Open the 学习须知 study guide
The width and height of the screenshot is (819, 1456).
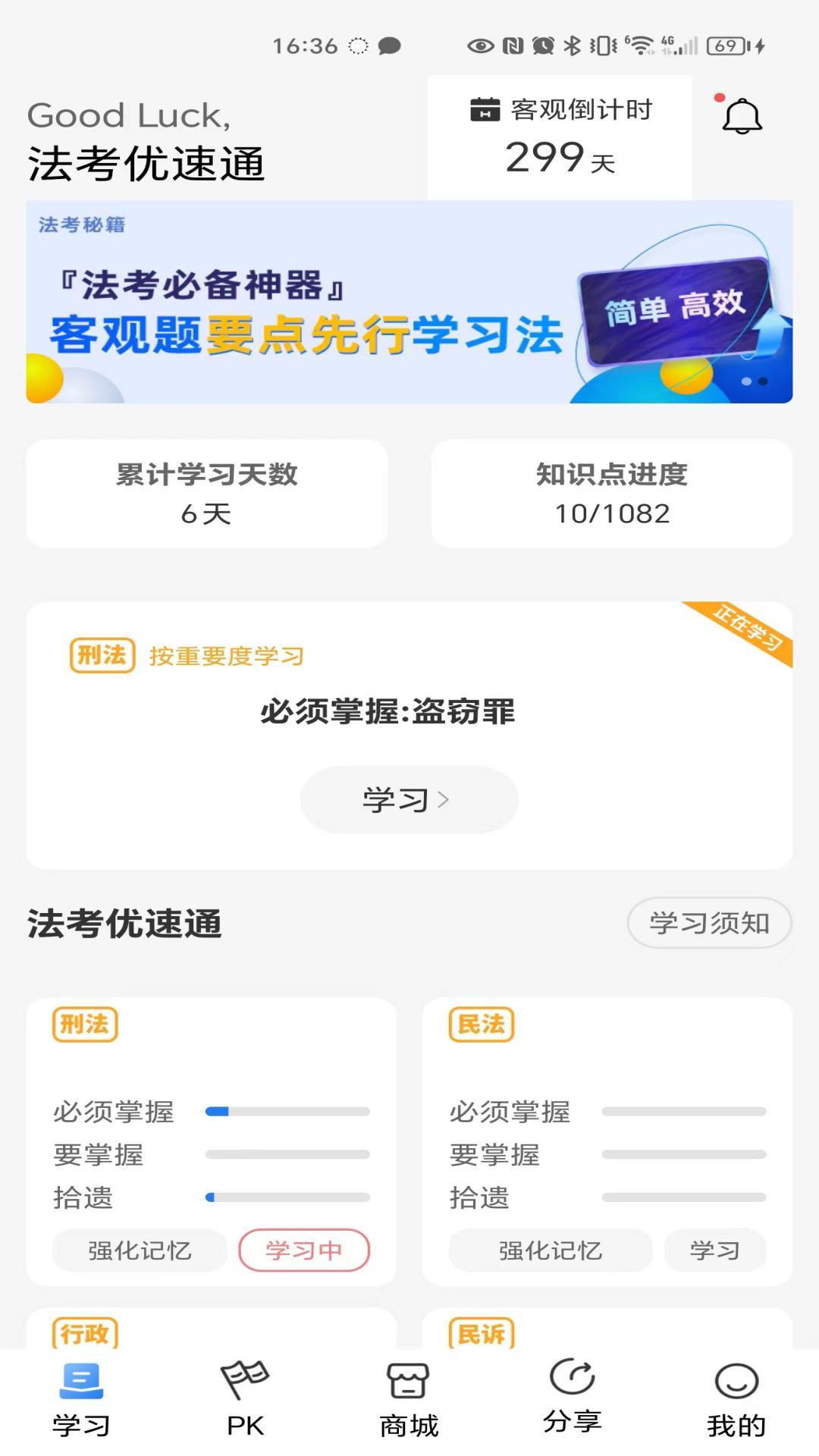[x=709, y=923]
